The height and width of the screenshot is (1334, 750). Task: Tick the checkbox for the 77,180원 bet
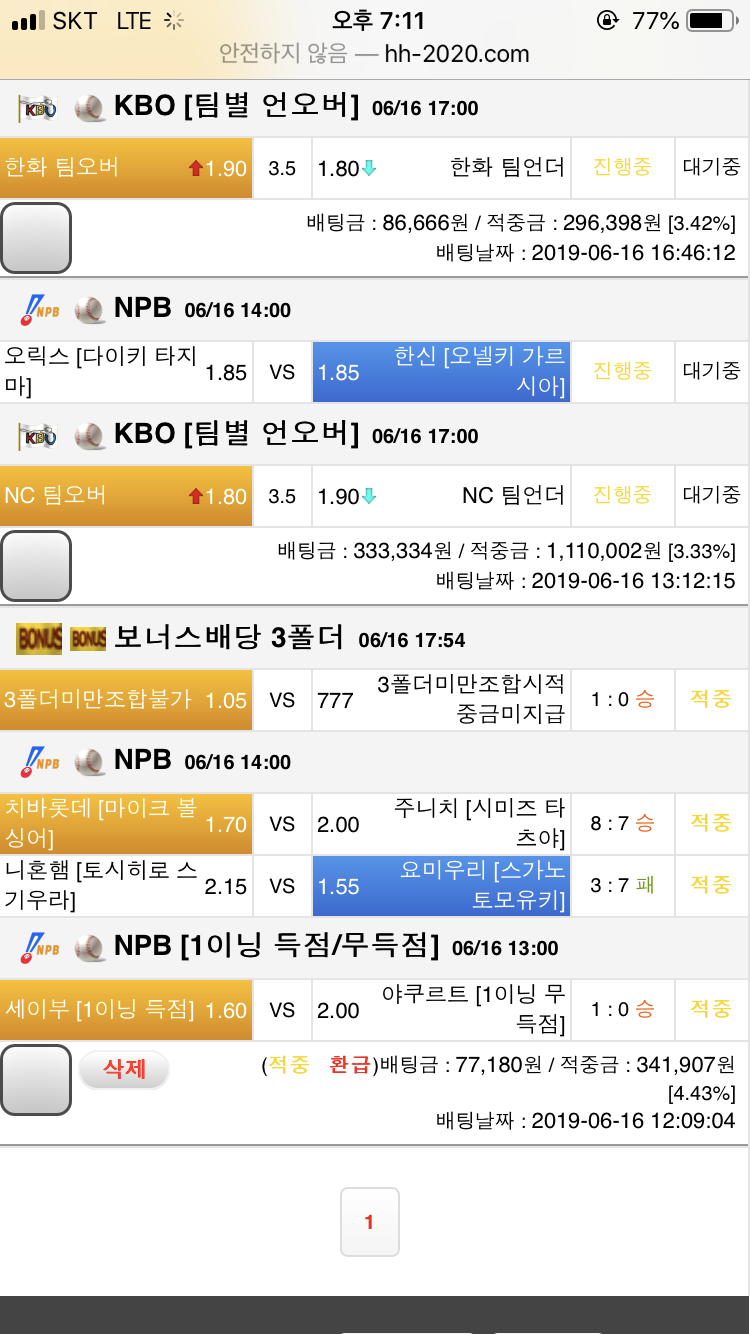36,1080
